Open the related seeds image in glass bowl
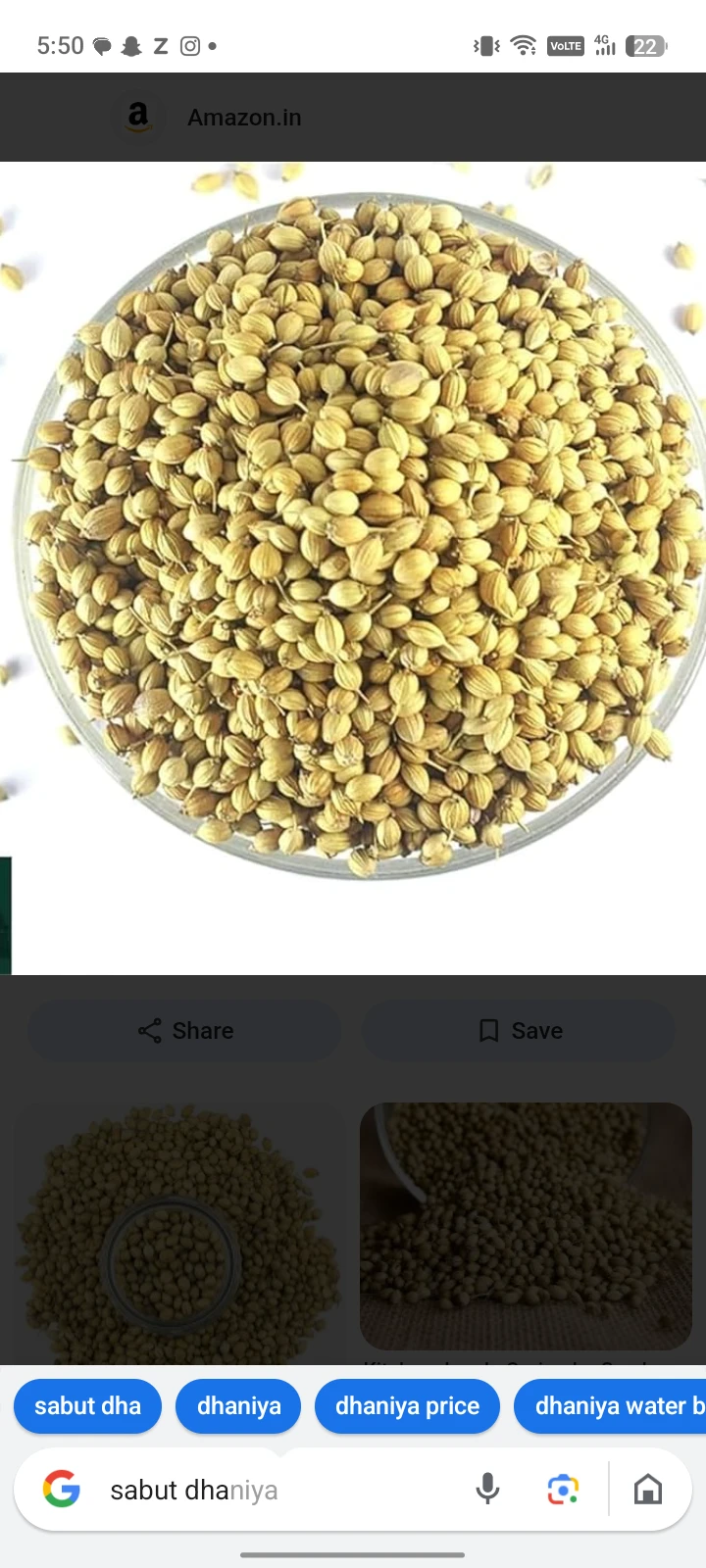 [176, 1235]
